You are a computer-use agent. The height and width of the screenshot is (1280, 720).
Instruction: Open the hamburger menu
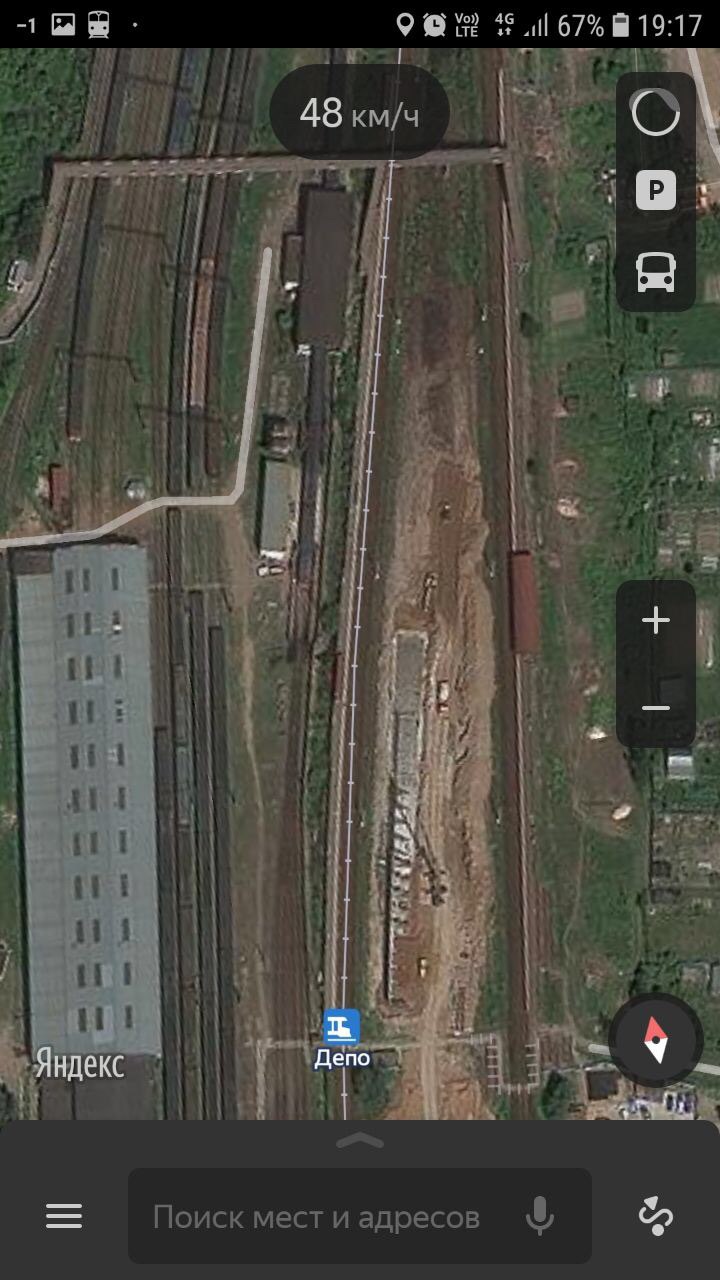click(64, 1216)
